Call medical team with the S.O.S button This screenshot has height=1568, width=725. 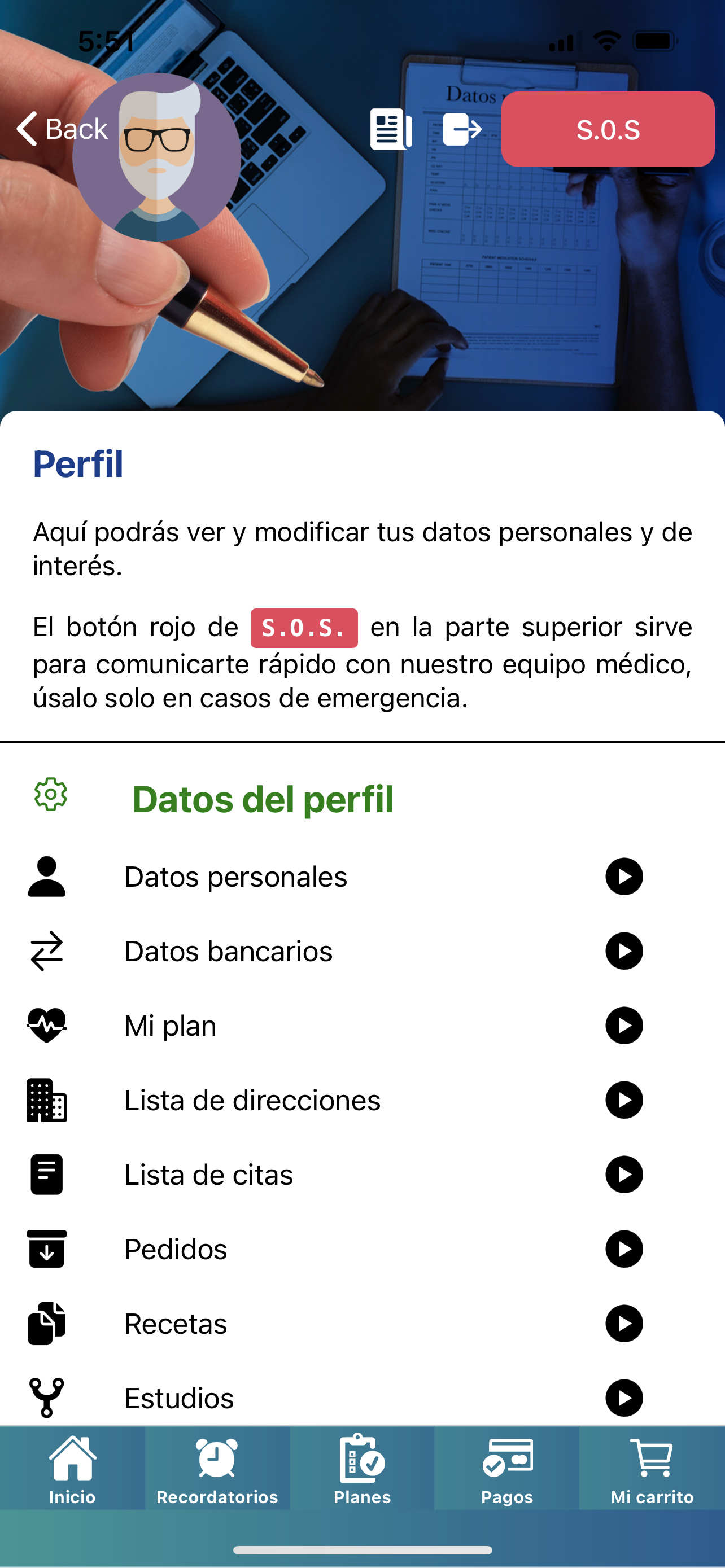point(608,129)
